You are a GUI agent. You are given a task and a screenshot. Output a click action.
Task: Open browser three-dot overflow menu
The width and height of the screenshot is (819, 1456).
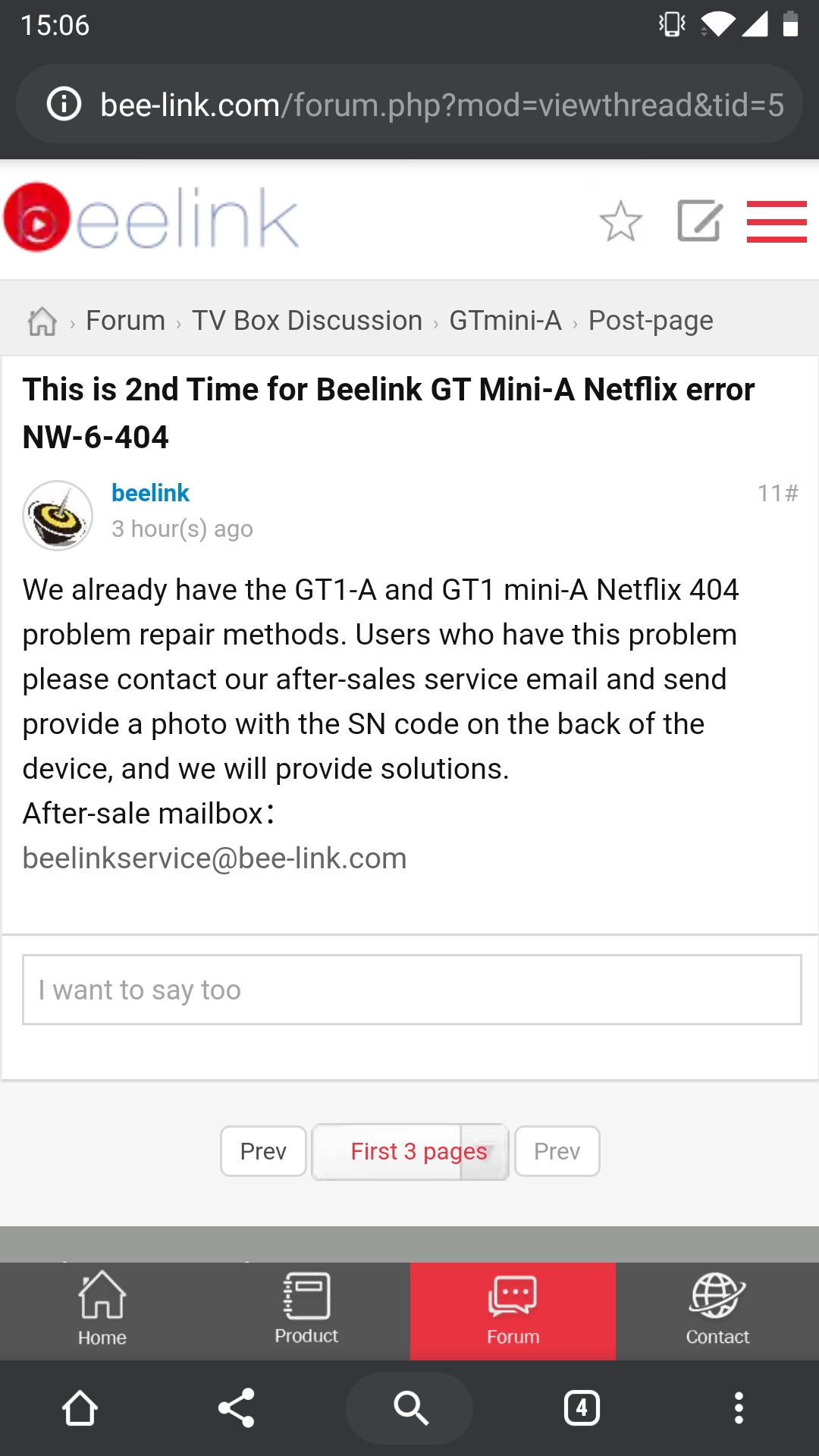click(739, 1408)
